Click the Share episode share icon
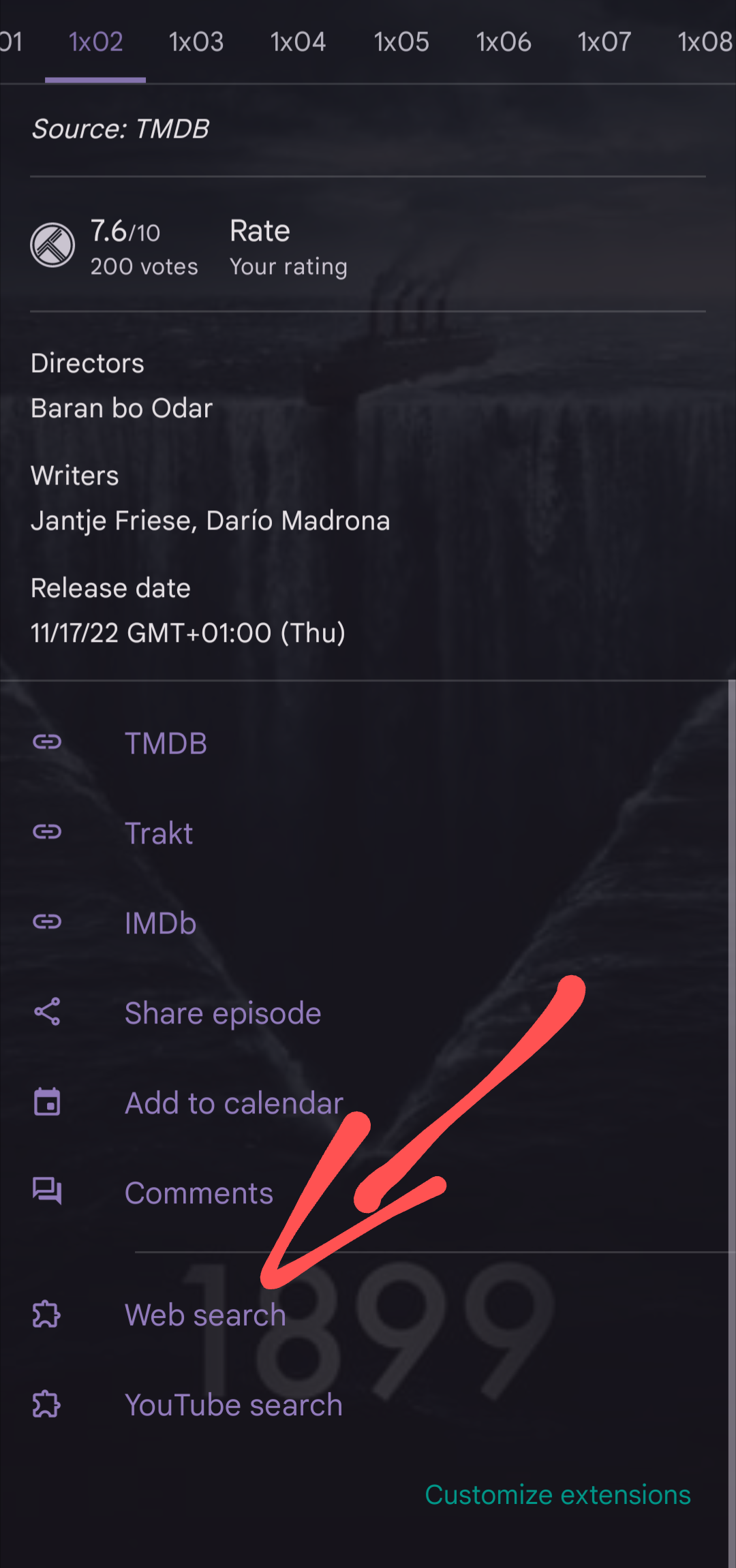 coord(46,1013)
